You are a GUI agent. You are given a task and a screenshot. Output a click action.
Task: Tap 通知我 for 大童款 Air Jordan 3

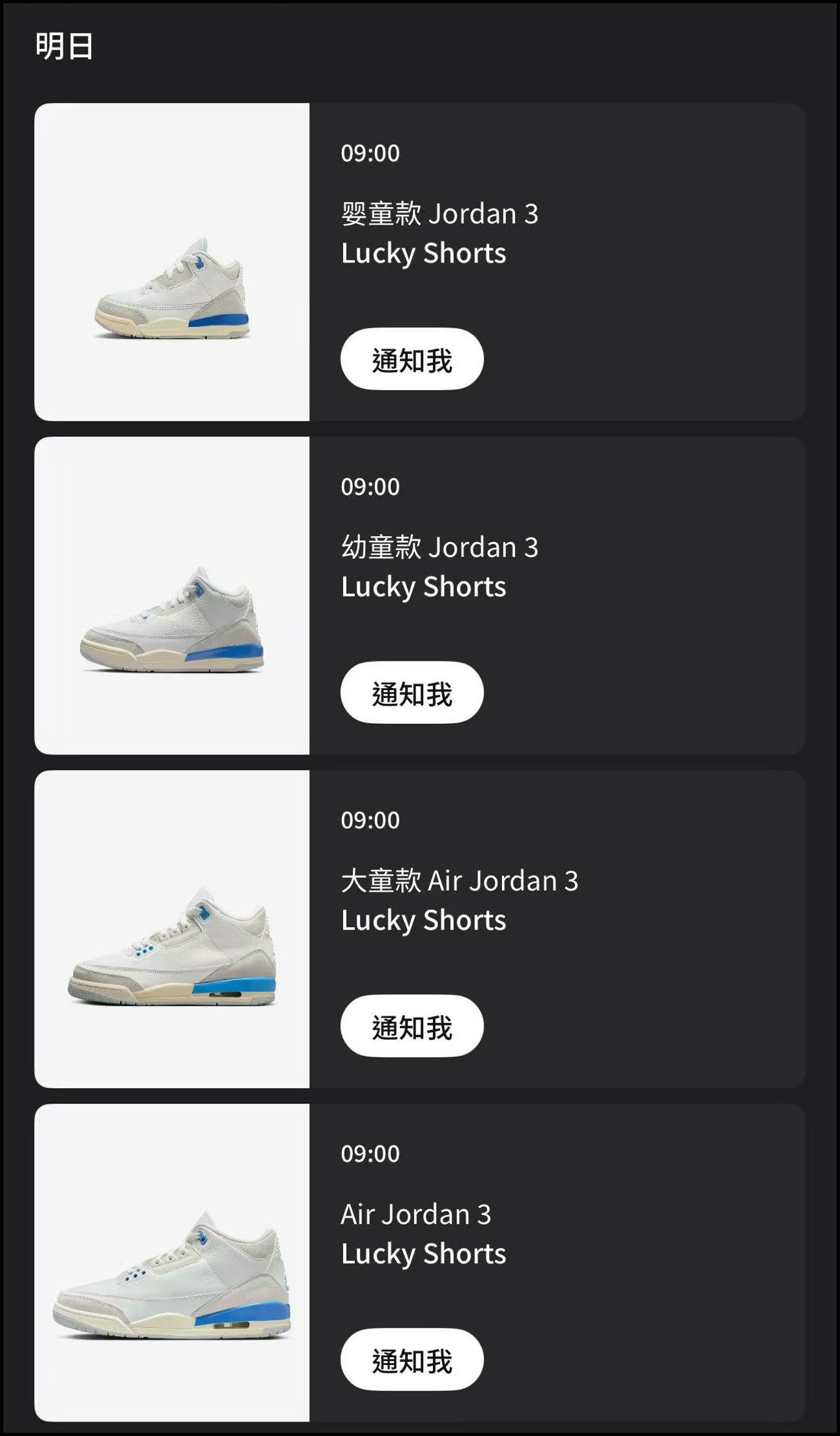click(412, 1027)
